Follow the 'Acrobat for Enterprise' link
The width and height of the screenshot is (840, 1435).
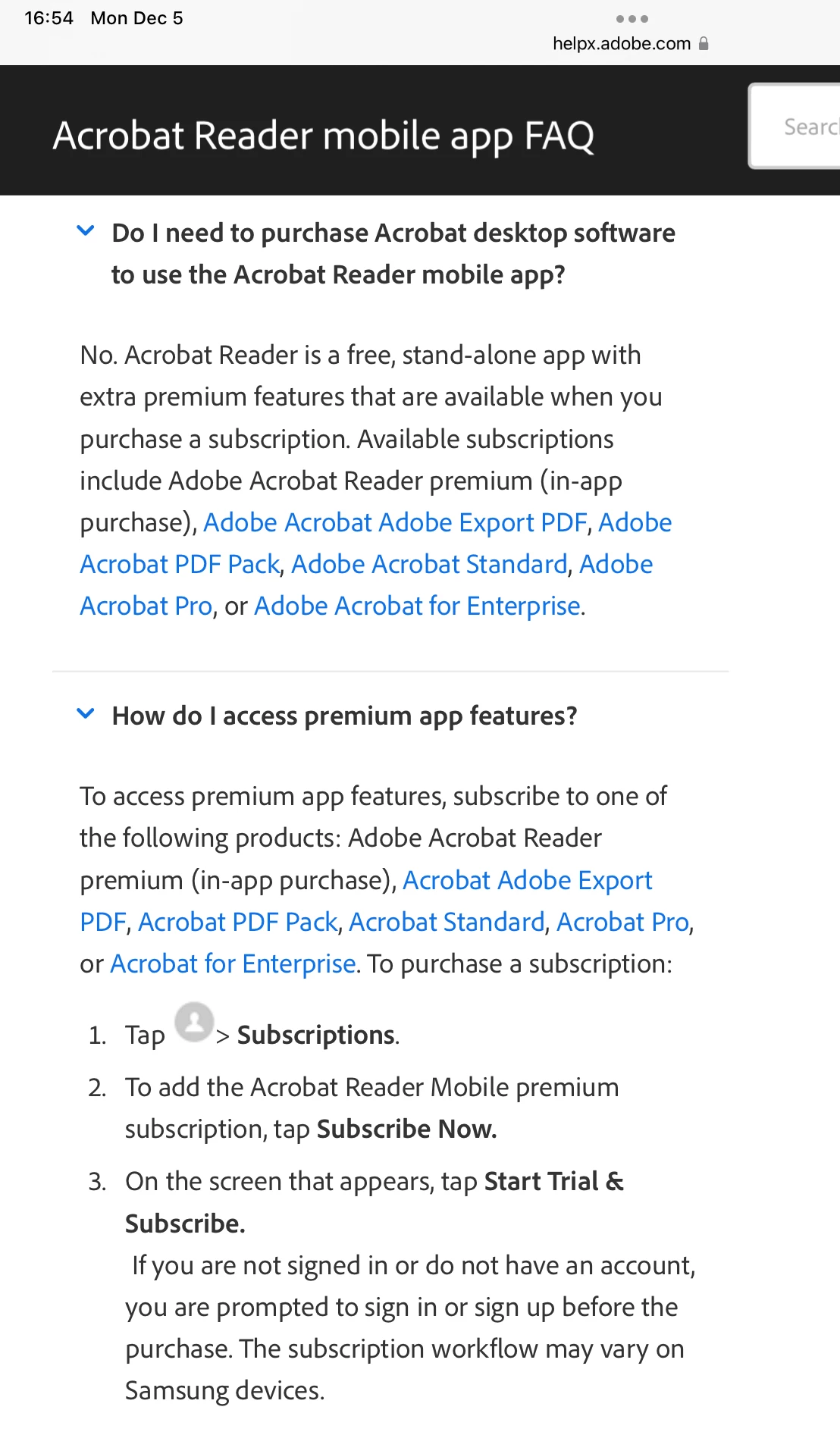(x=233, y=963)
